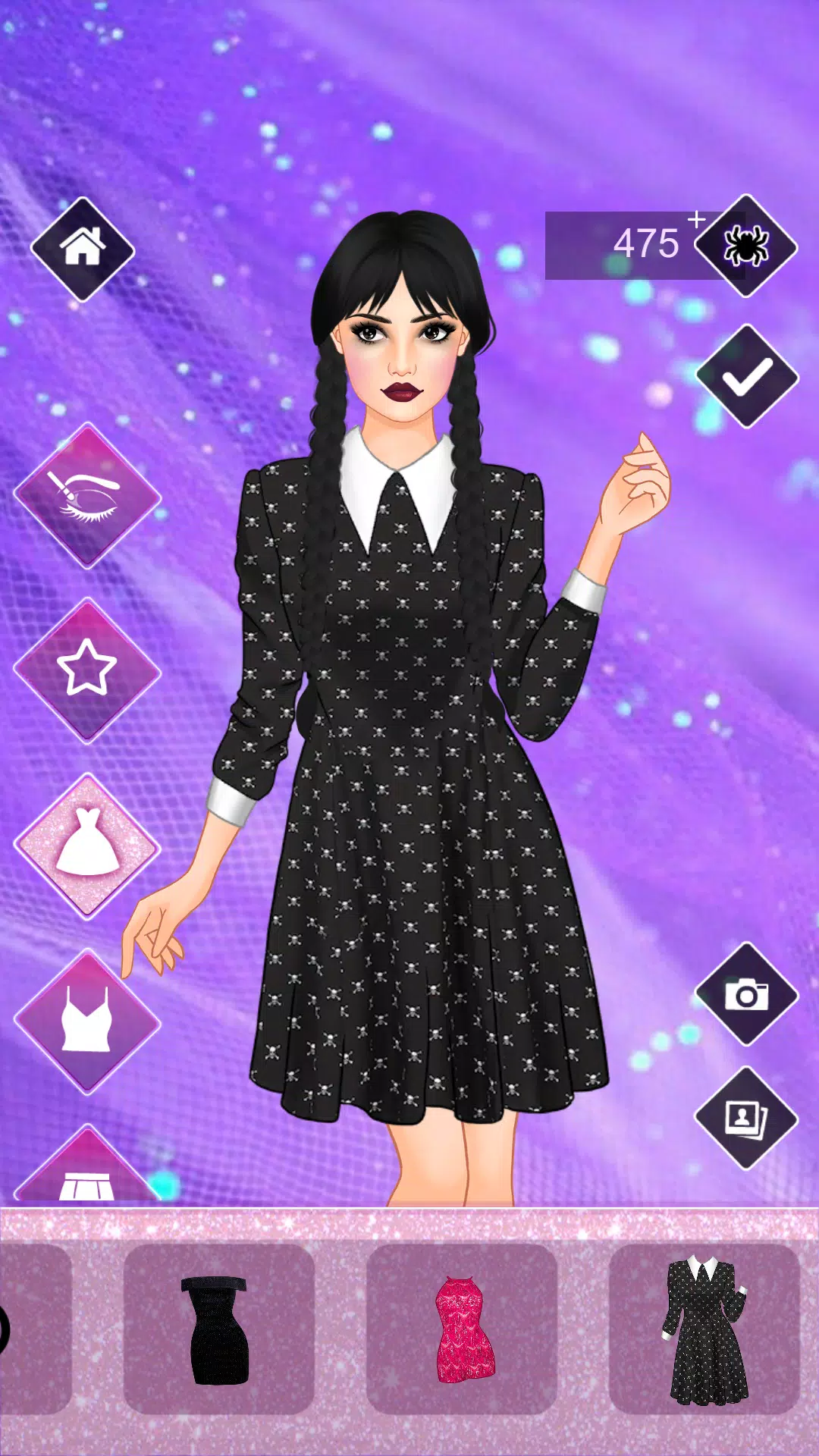Confirm the outfit with the checkmark
This screenshot has height=1456, width=819.
[747, 376]
